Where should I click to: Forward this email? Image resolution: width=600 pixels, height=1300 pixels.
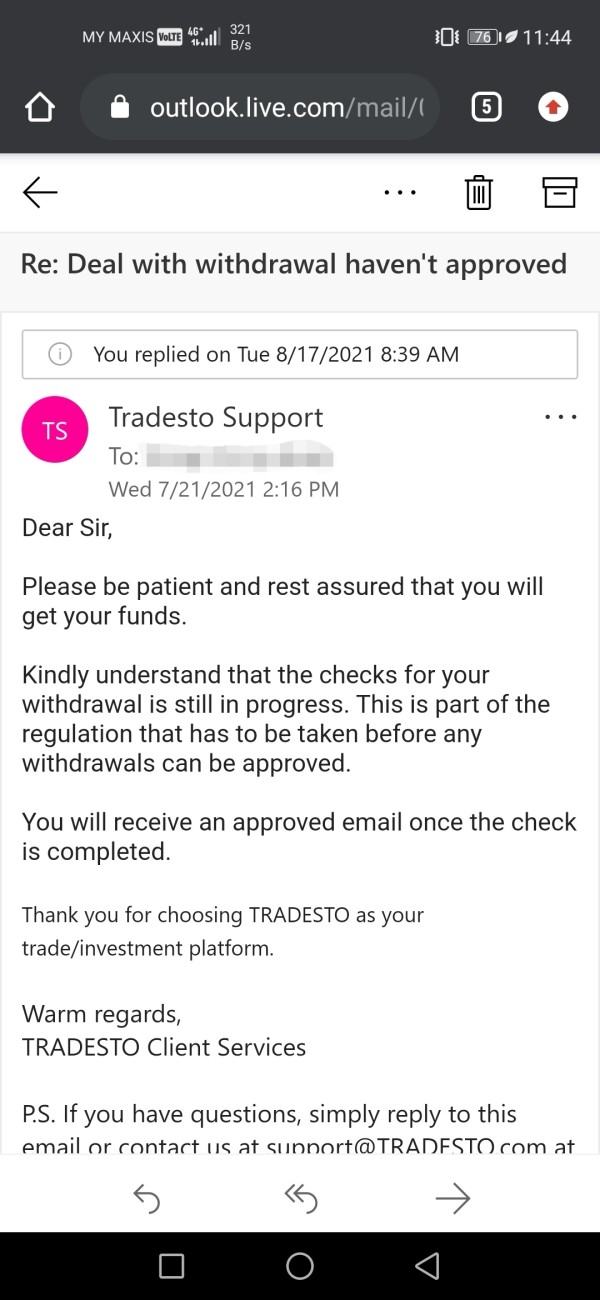(453, 1197)
